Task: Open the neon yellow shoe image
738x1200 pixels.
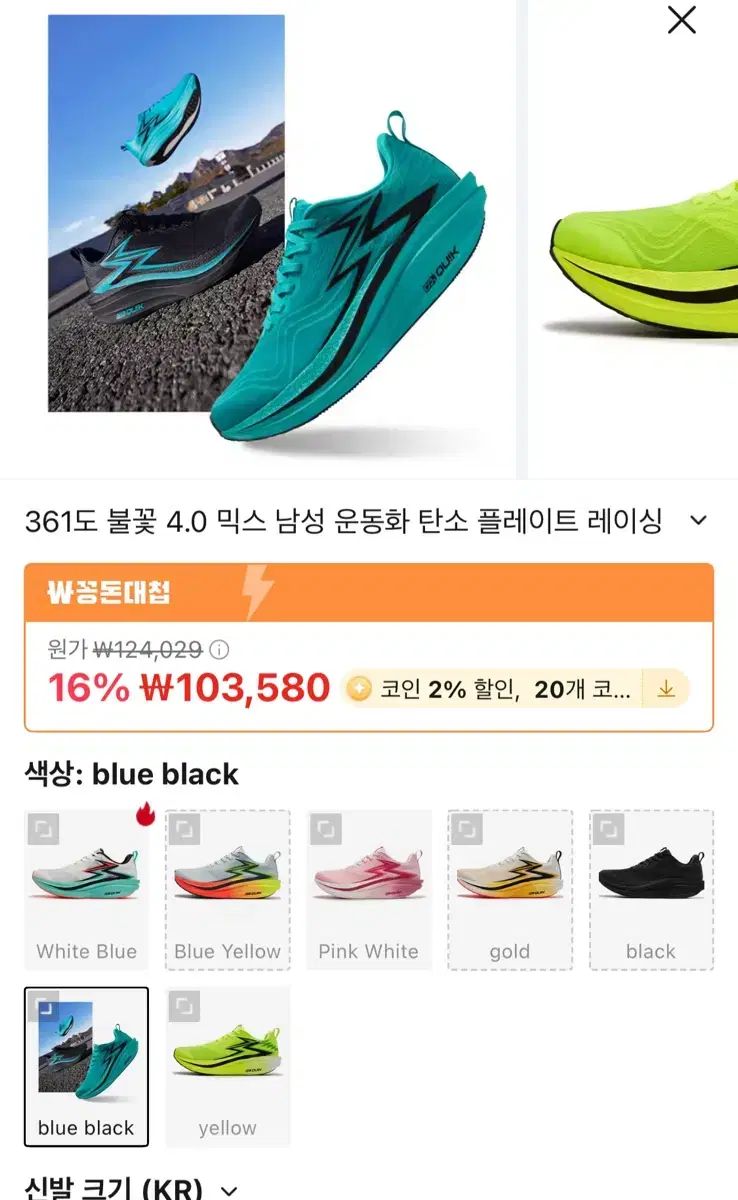Action: 640,240
